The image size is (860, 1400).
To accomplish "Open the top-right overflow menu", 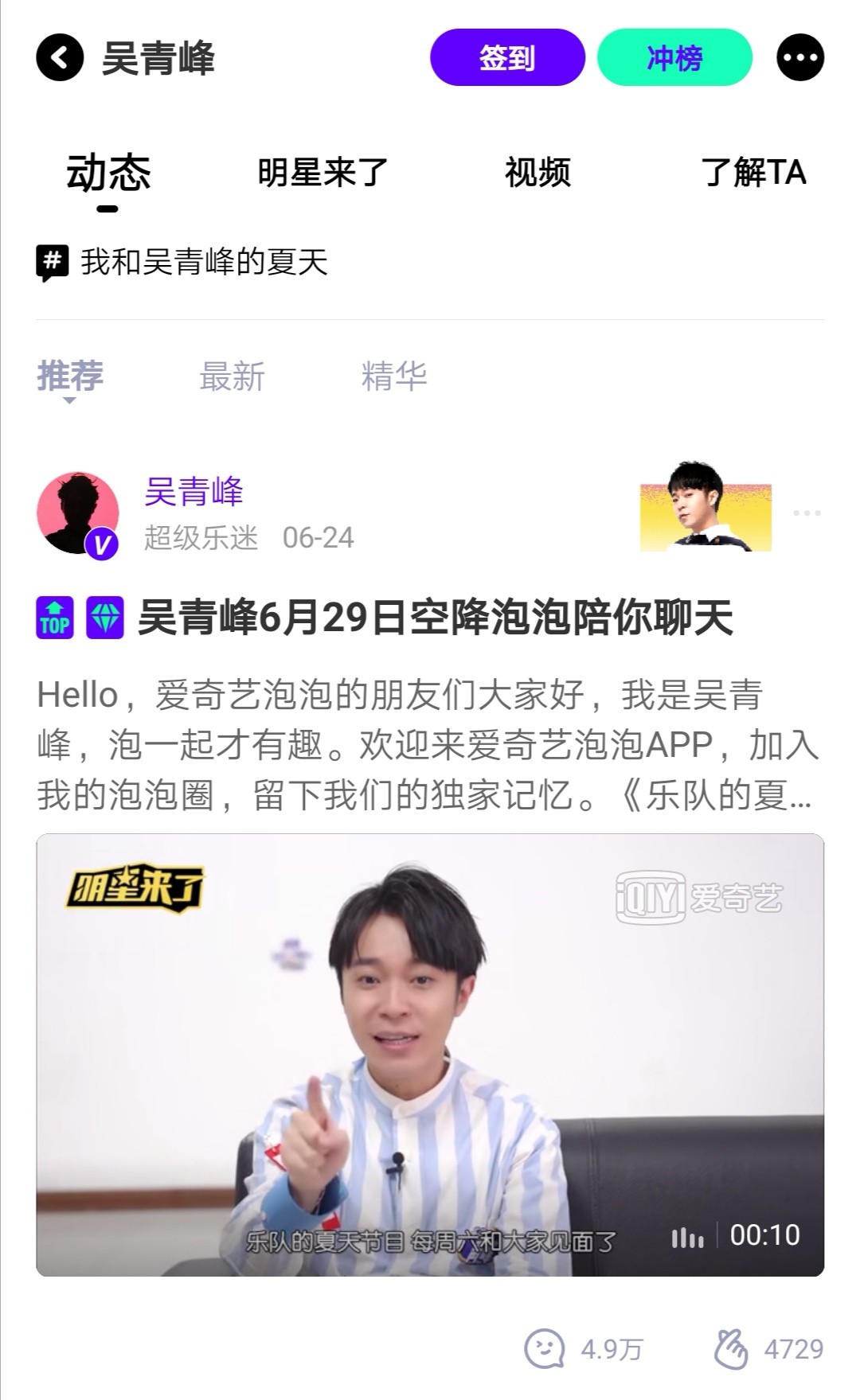I will click(799, 58).
